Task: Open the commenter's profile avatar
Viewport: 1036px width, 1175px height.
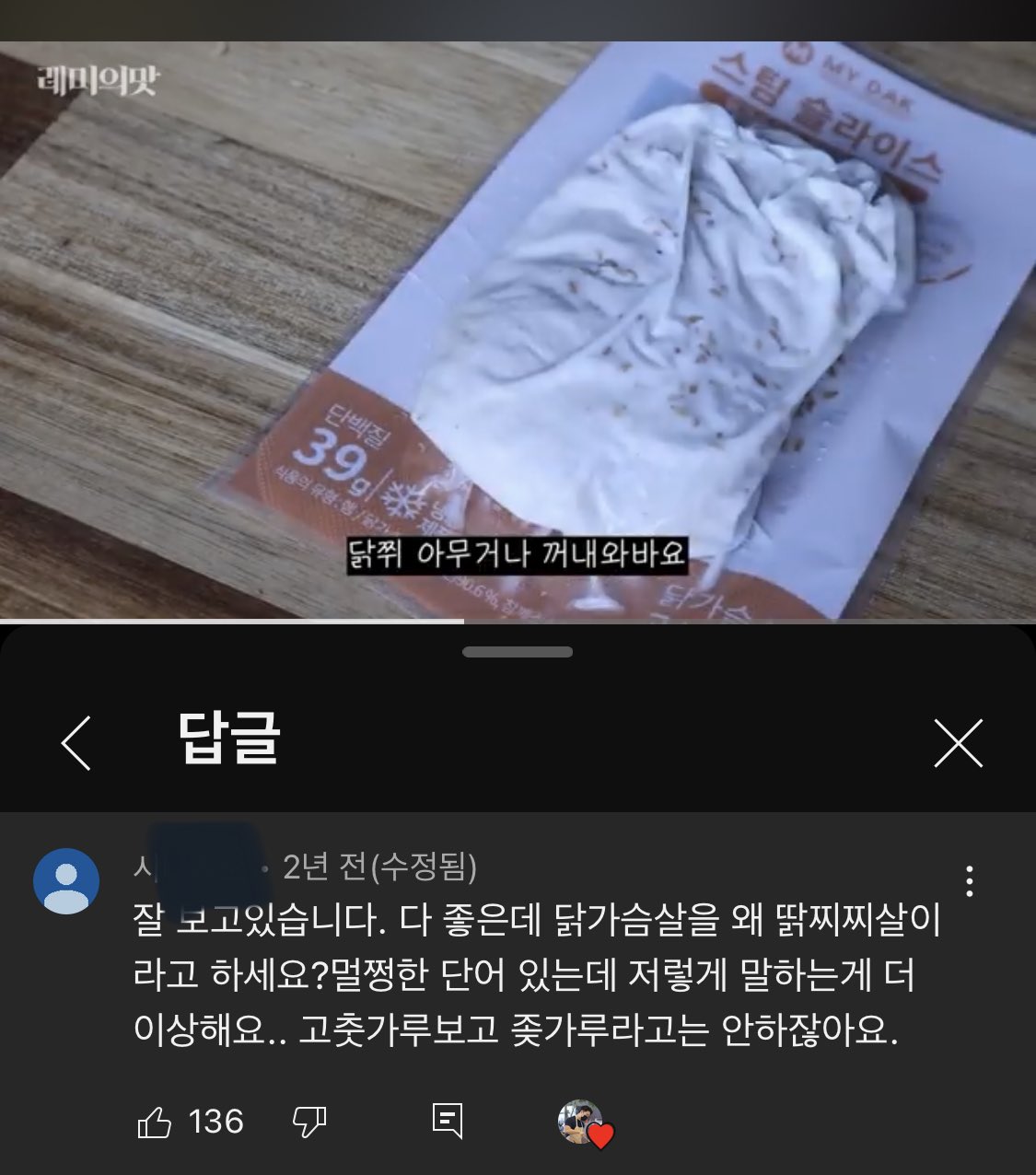Action: pyautogui.click(x=66, y=881)
